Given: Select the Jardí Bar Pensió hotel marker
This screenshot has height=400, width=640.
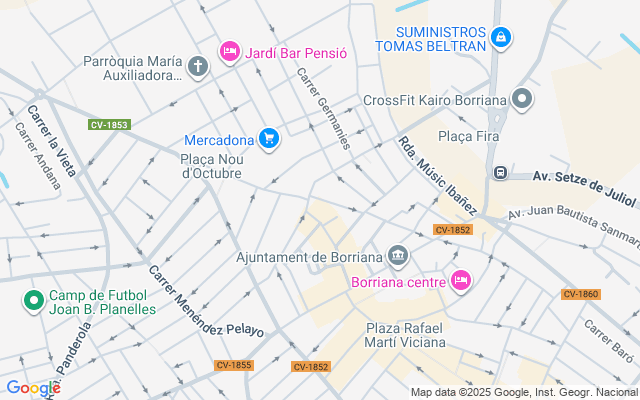Looking at the screenshot, I should coord(230,51).
